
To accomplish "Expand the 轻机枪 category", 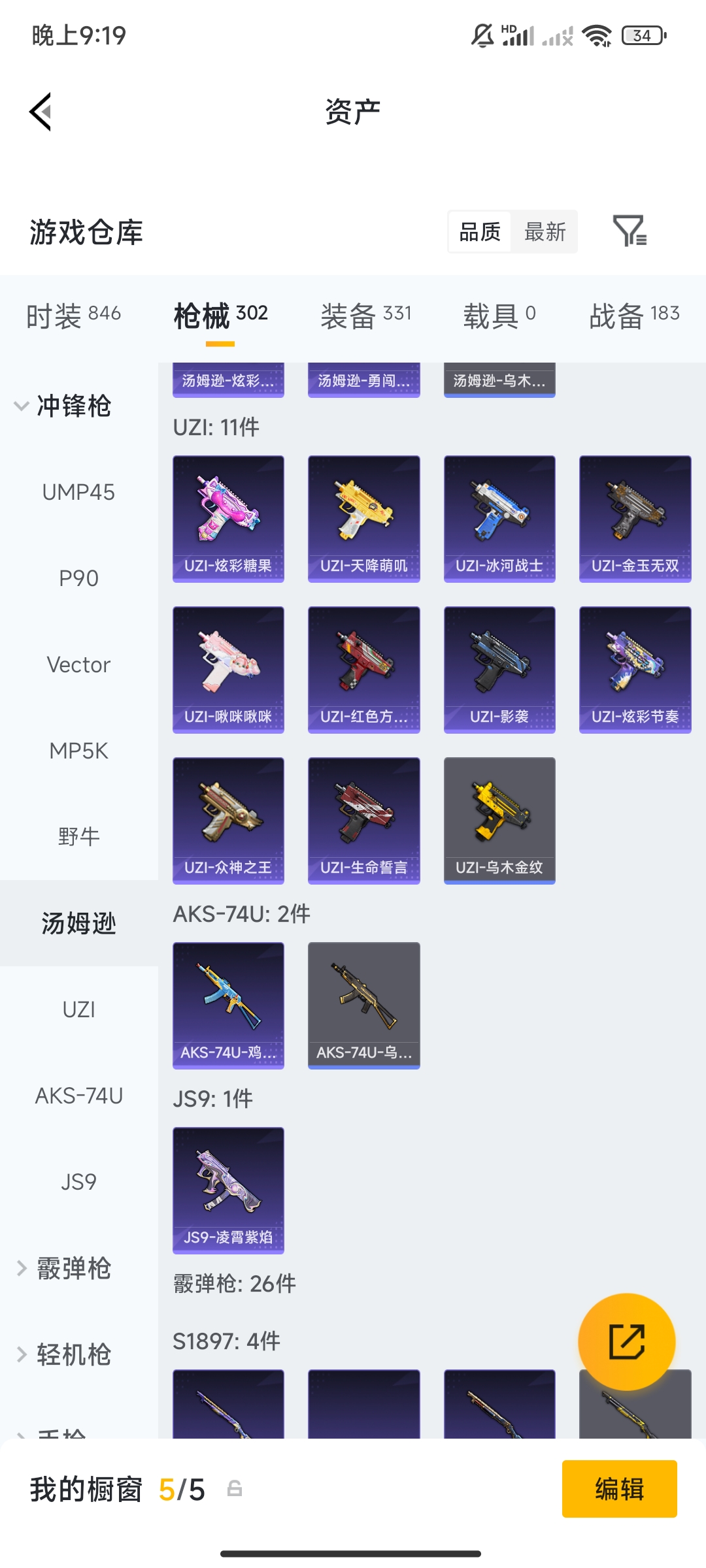I will (x=62, y=1354).
